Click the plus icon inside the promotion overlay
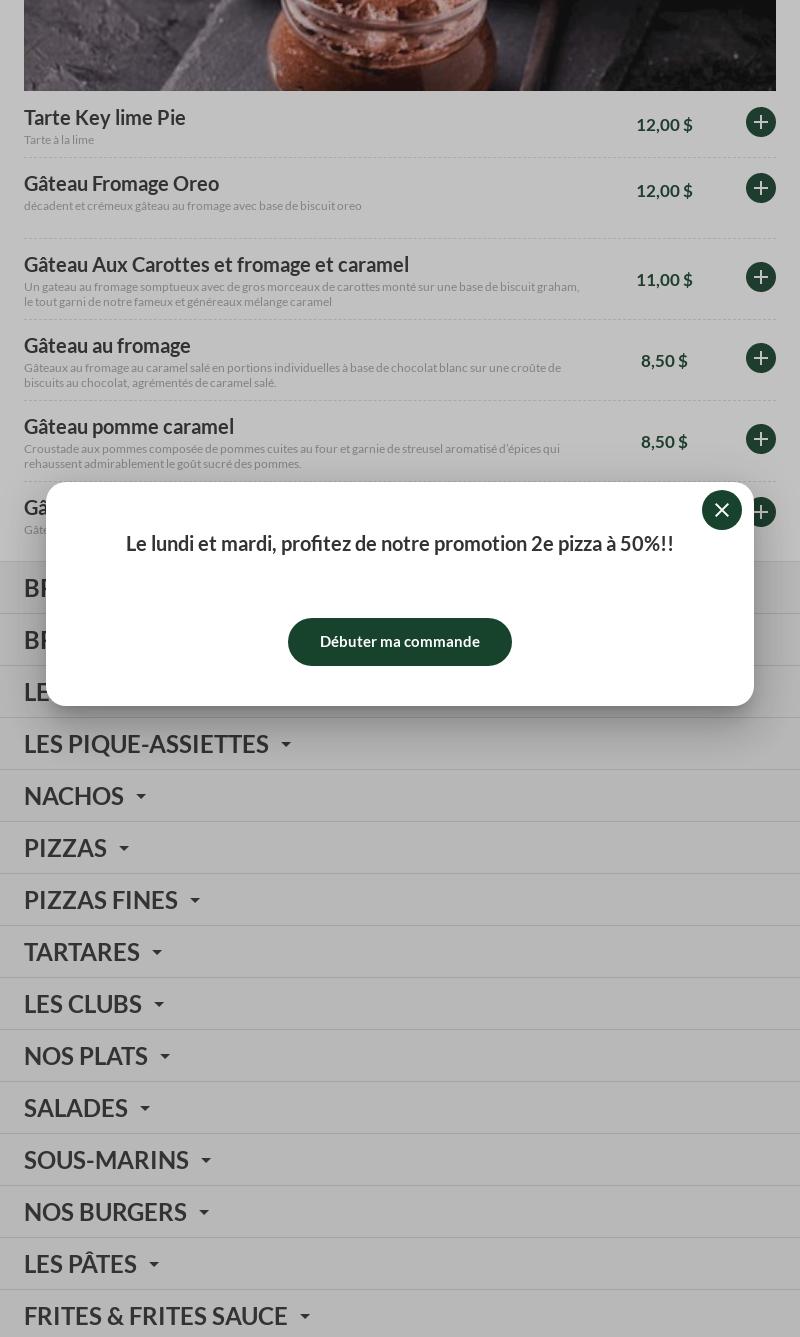This screenshot has width=800, height=1337. click(x=761, y=512)
